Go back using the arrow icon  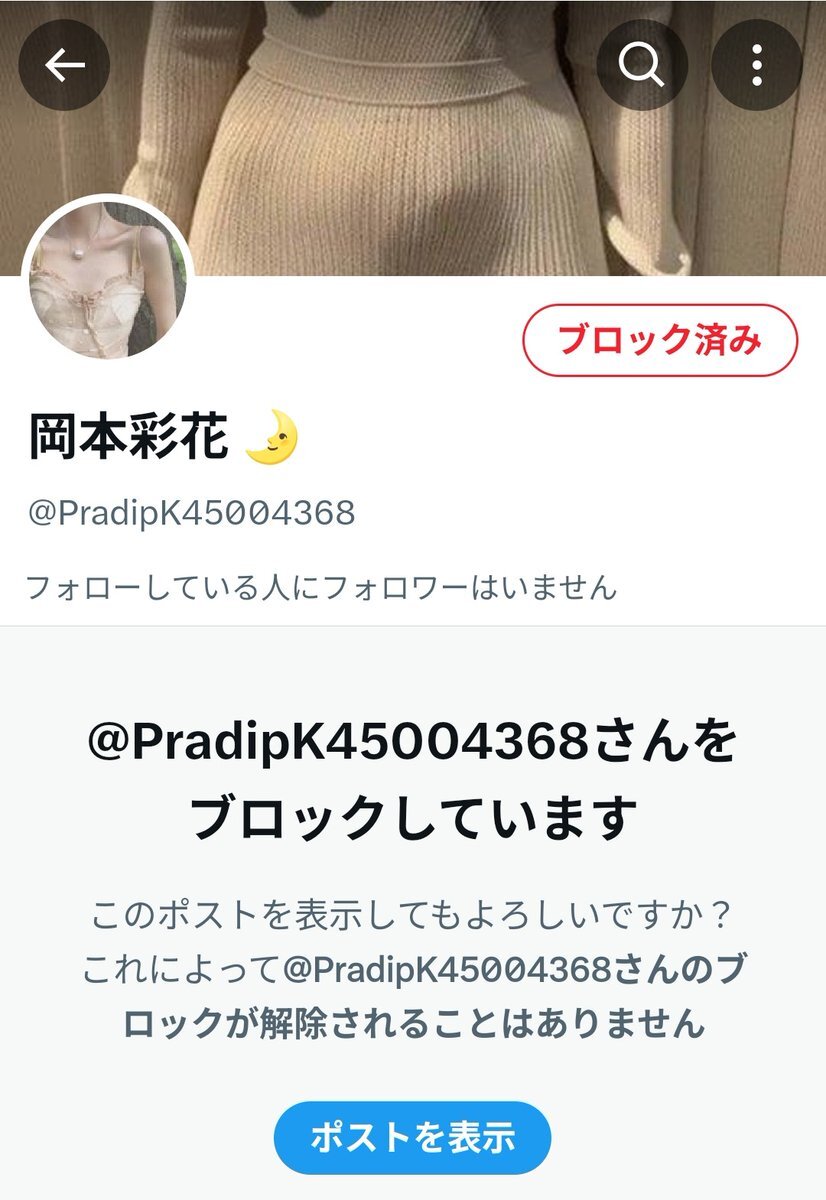64,66
